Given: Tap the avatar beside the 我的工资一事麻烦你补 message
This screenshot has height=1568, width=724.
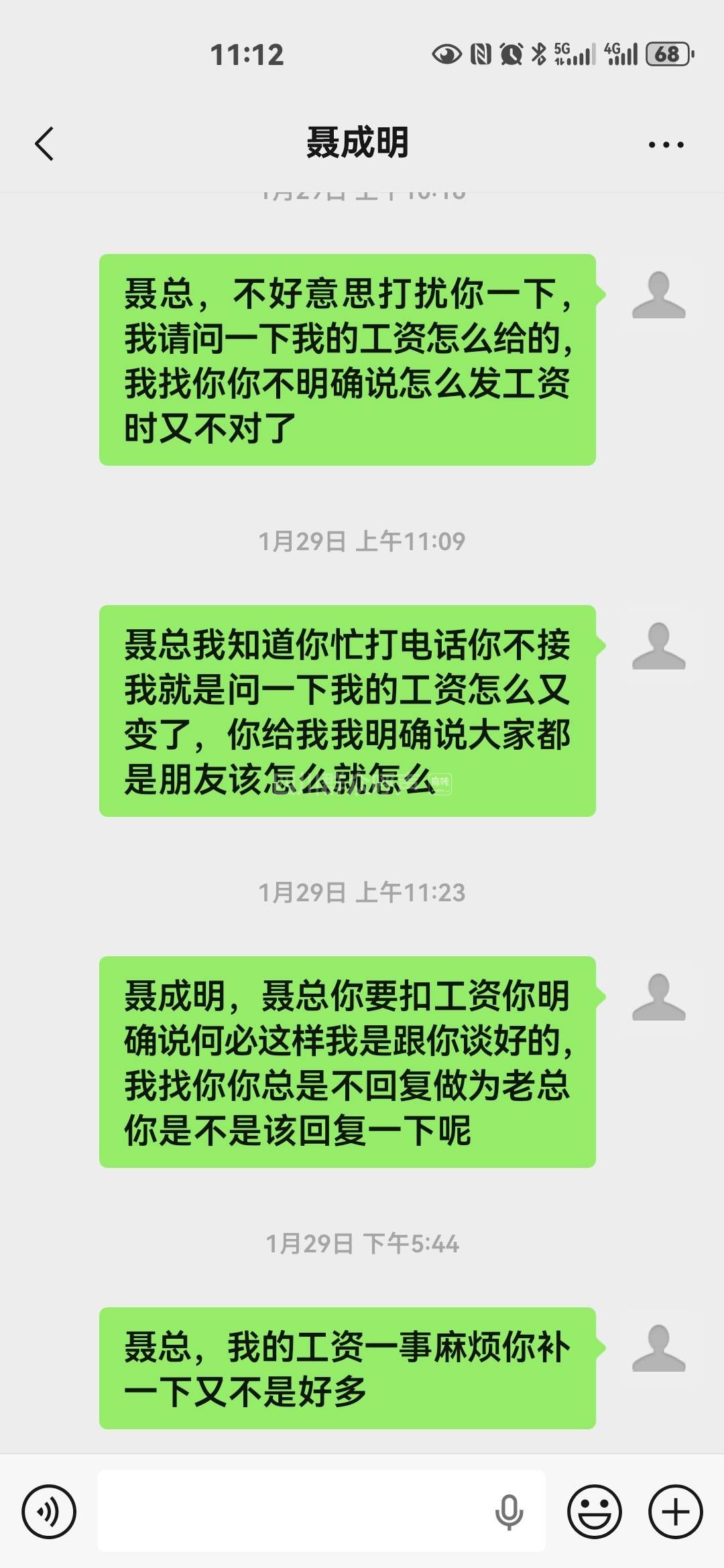Looking at the screenshot, I should [x=659, y=1348].
